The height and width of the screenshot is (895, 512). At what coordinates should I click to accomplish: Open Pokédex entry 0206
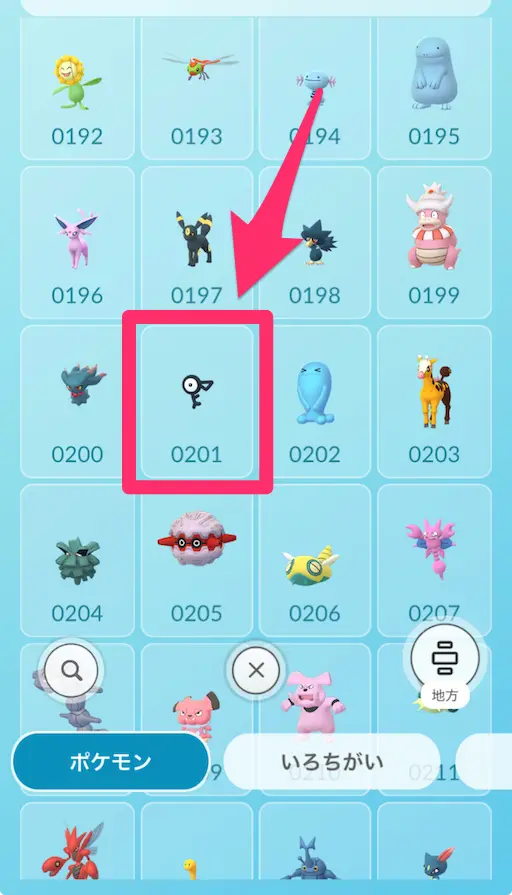(x=315, y=560)
